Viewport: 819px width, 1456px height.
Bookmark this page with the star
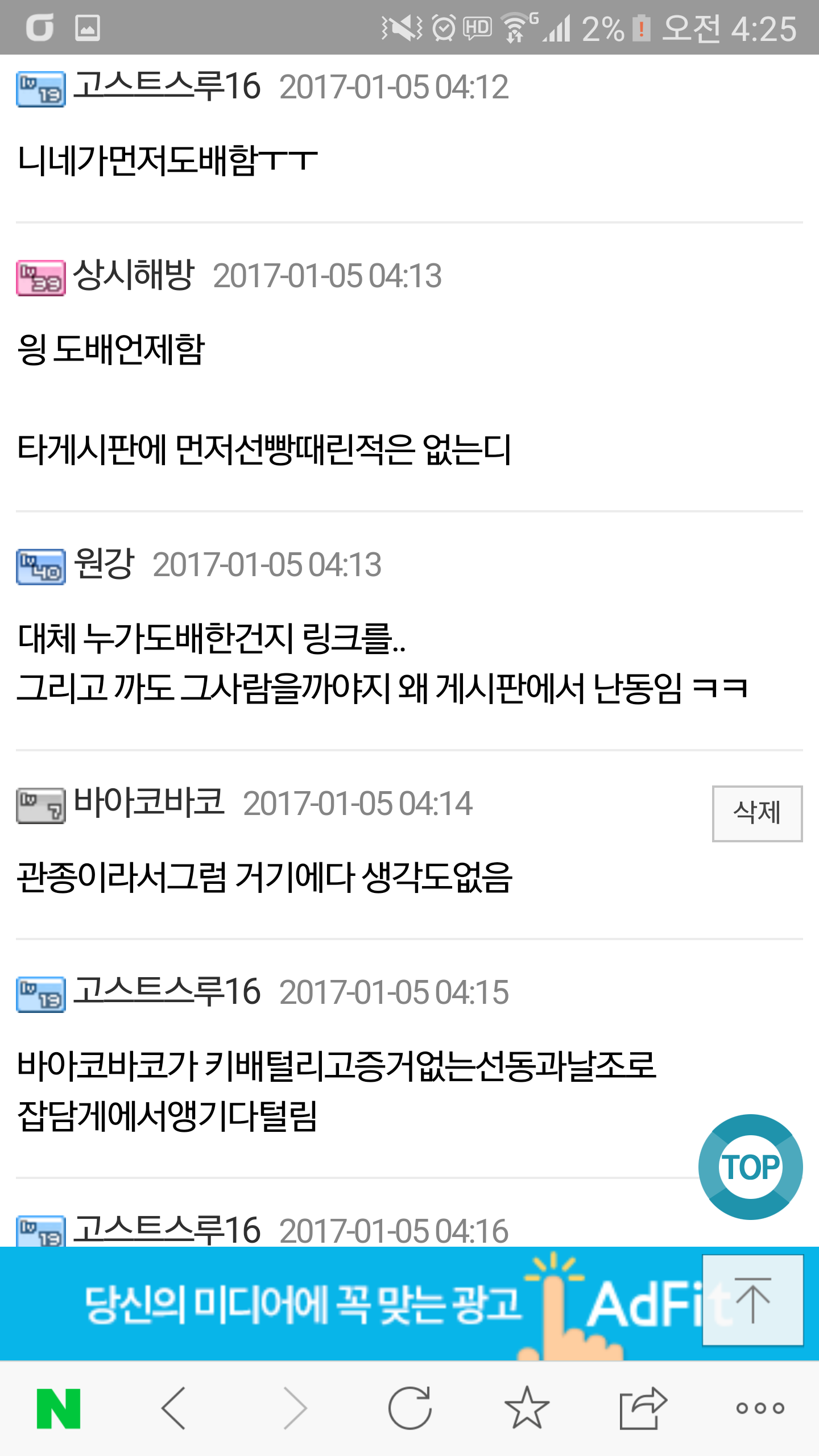coord(527,1408)
